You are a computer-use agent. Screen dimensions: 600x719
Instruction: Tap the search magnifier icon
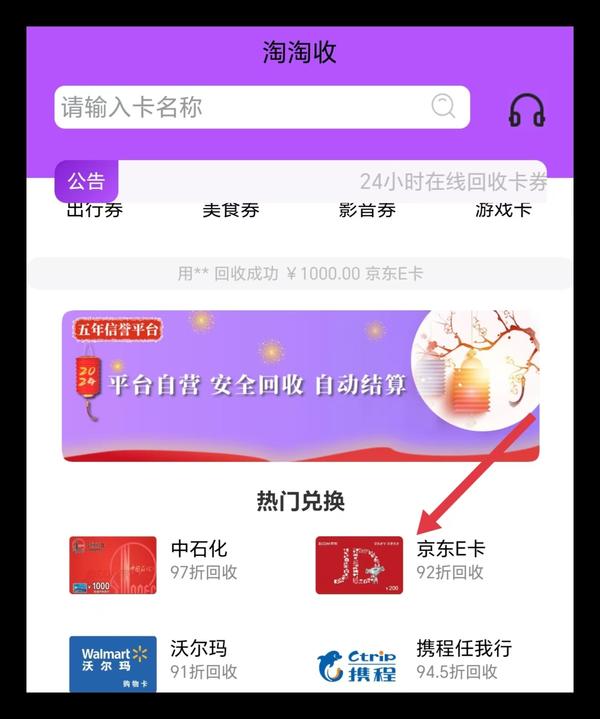pyautogui.click(x=443, y=106)
